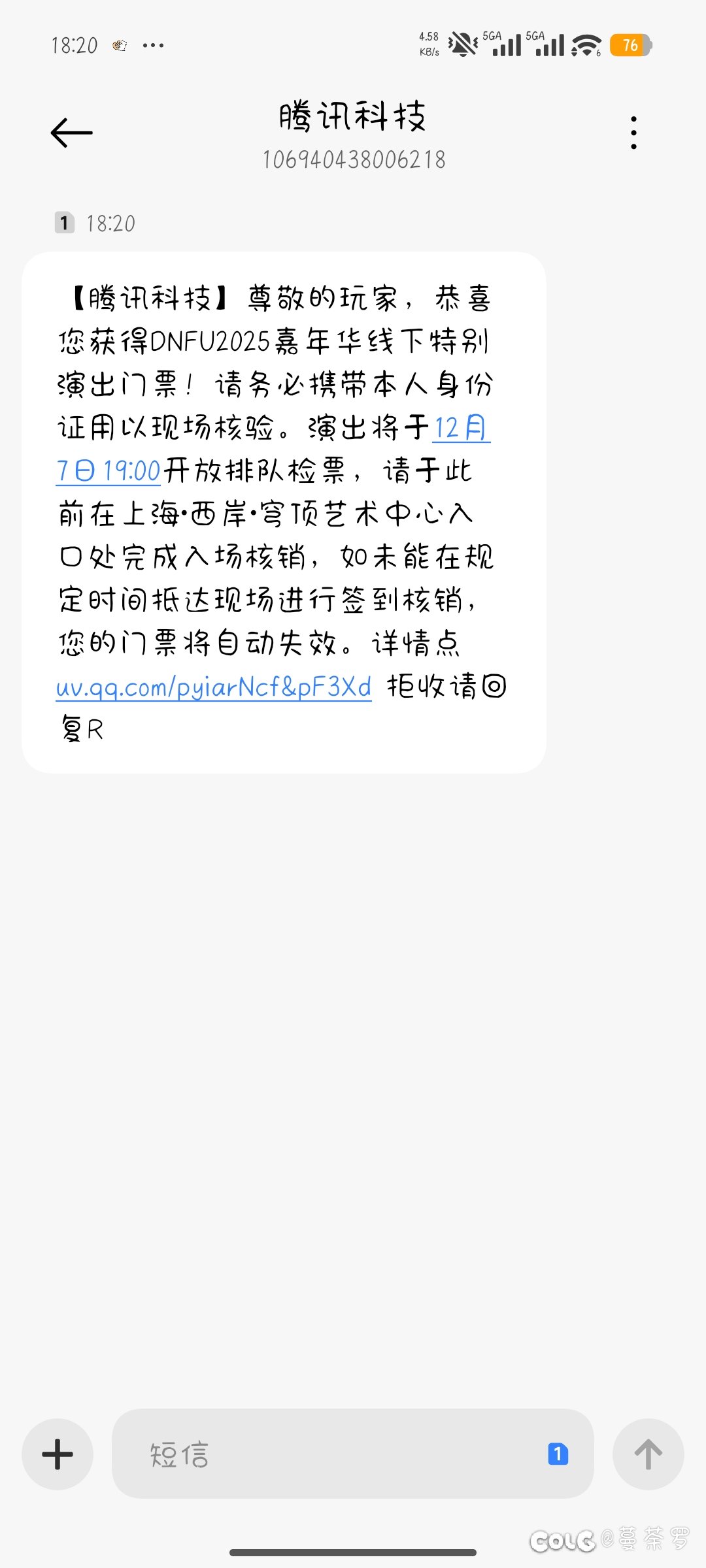Tap the unread message badge above the bubble
This screenshot has width=706, height=1568.
point(63,223)
